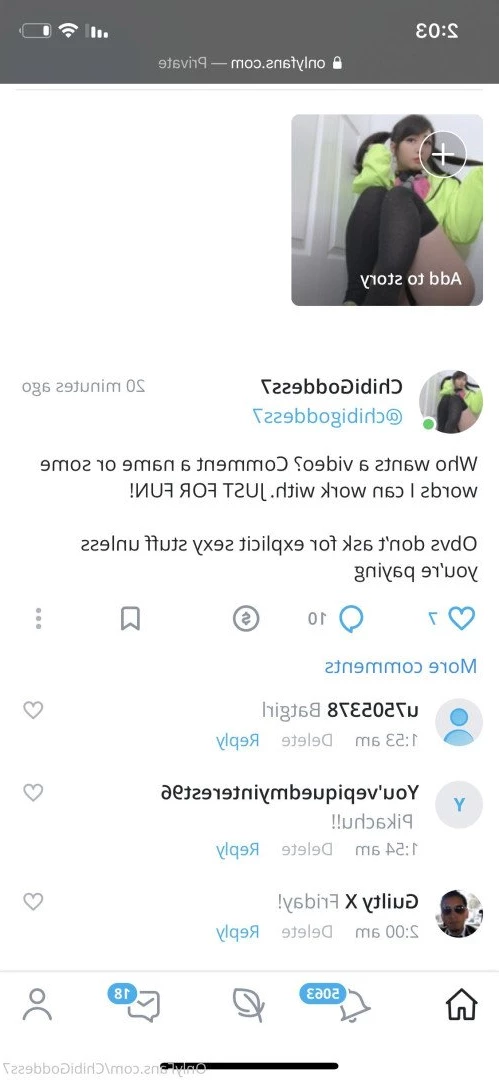Open comments on the post
This screenshot has height=1080, width=499.
click(x=351, y=619)
